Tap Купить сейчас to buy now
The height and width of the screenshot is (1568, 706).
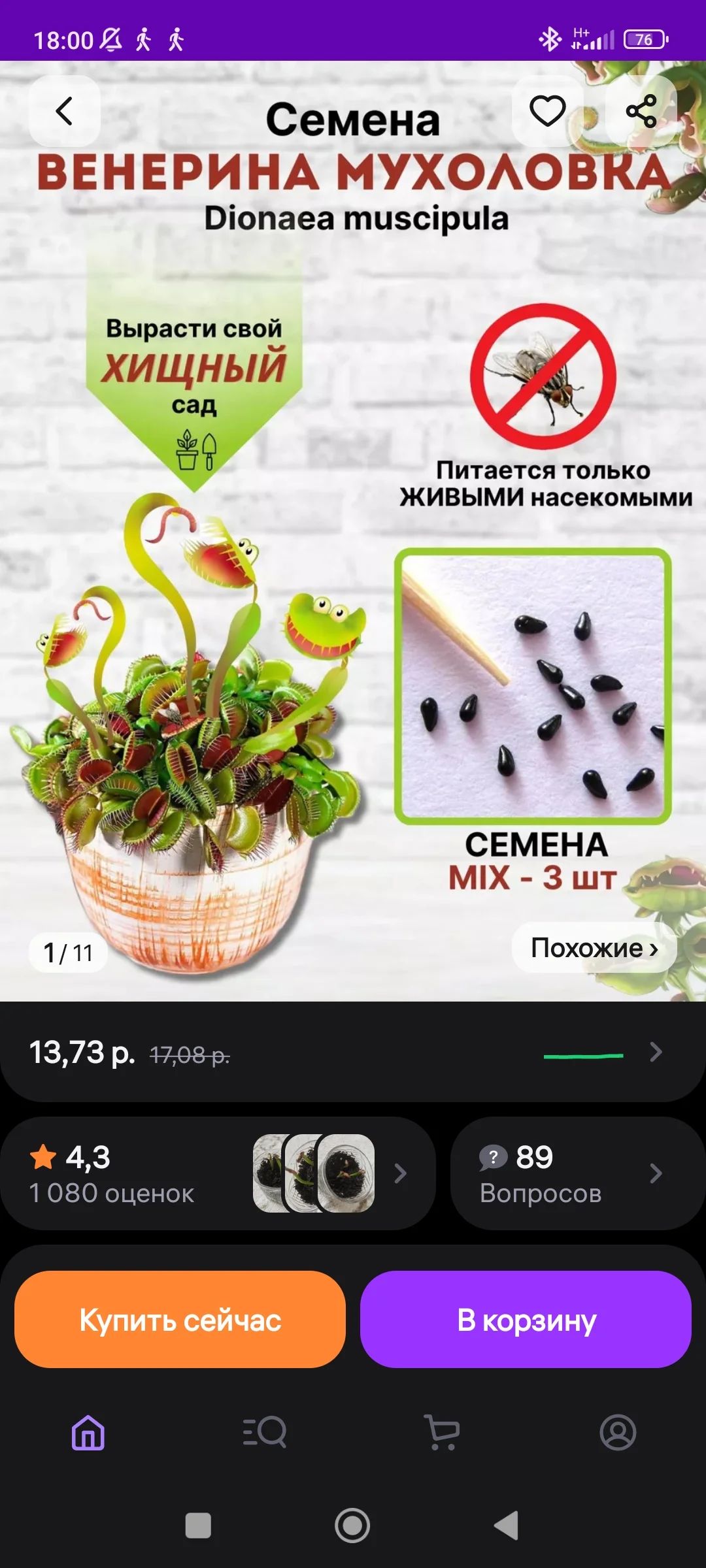click(x=179, y=1319)
